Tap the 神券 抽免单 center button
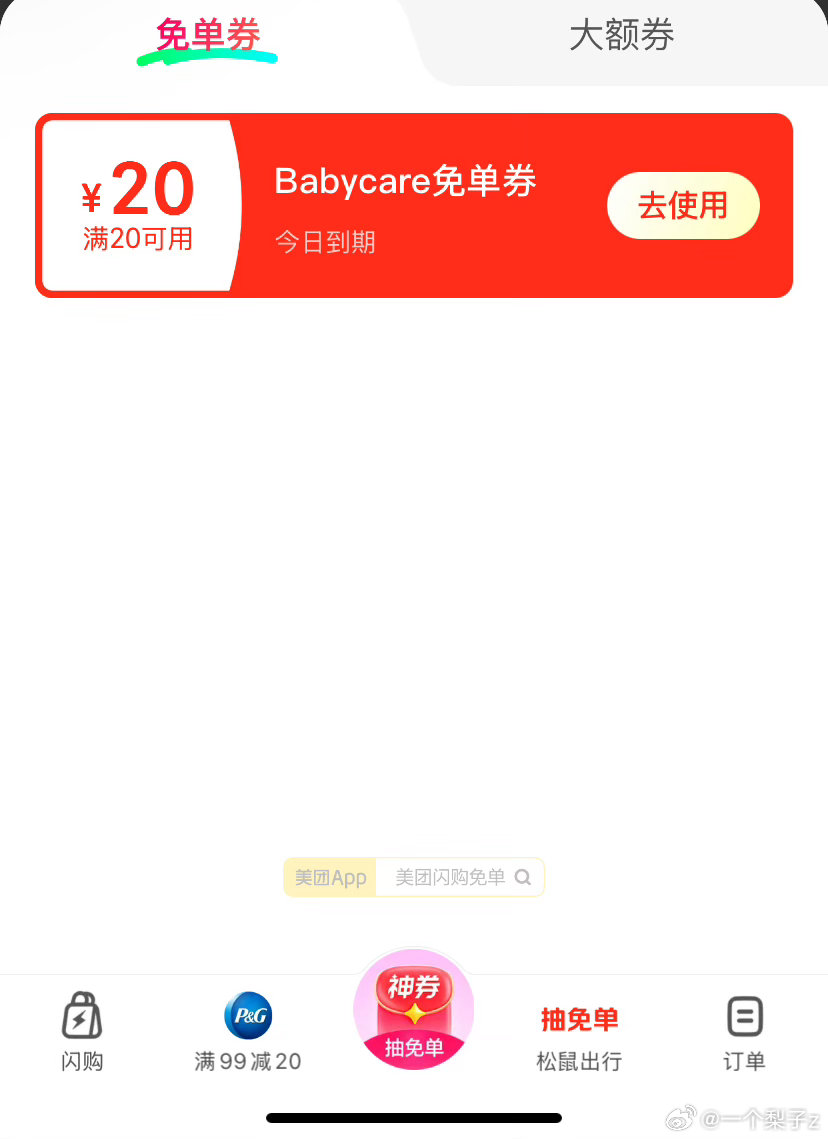The width and height of the screenshot is (828, 1139). tap(413, 1010)
